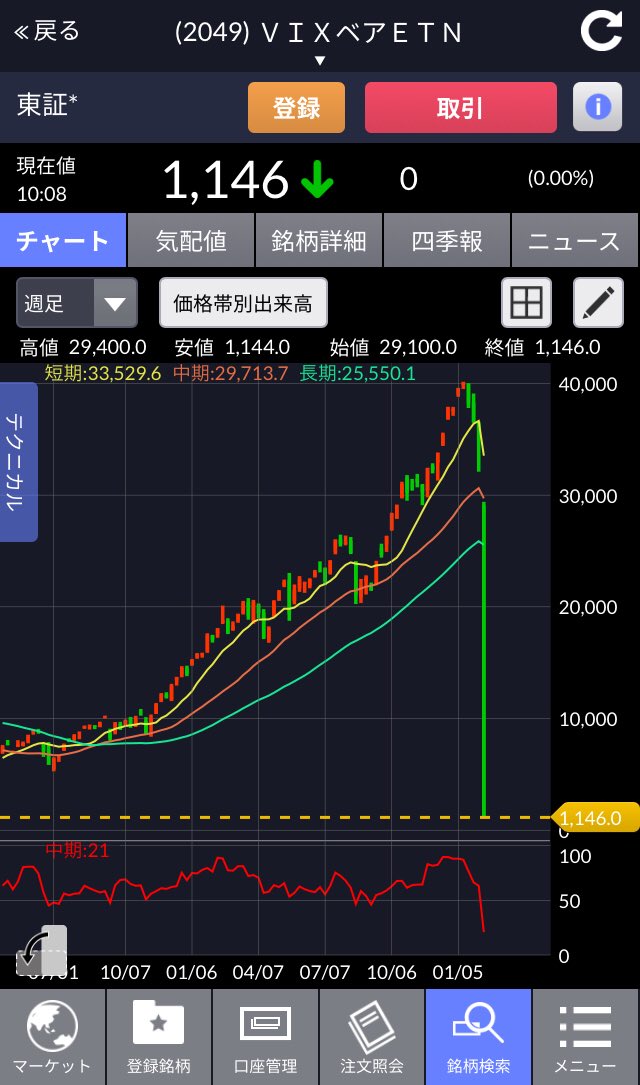
Task: Switch to the 気配値 tab
Action: click(x=191, y=240)
